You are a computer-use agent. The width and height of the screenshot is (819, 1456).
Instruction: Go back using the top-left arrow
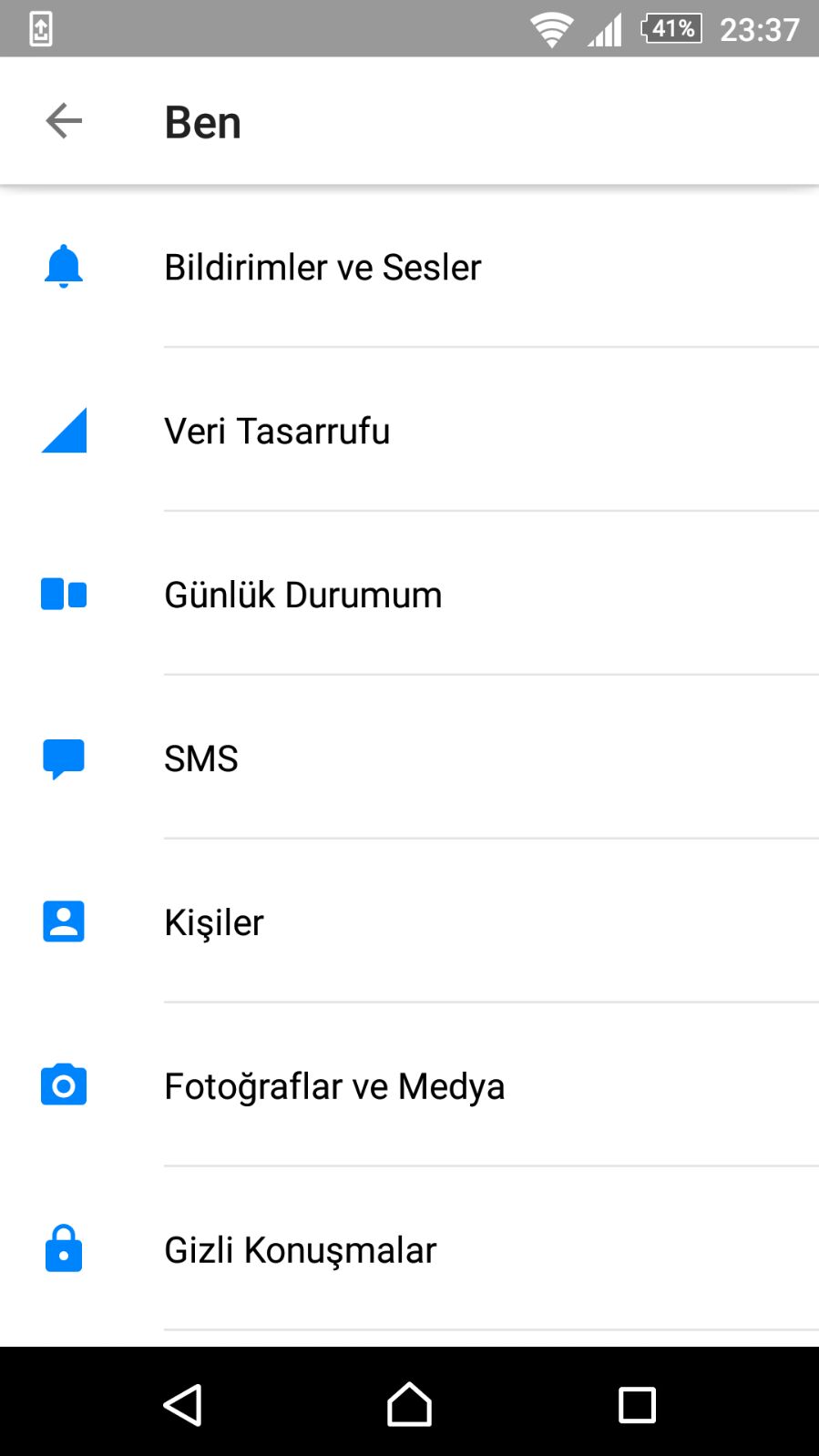click(64, 121)
